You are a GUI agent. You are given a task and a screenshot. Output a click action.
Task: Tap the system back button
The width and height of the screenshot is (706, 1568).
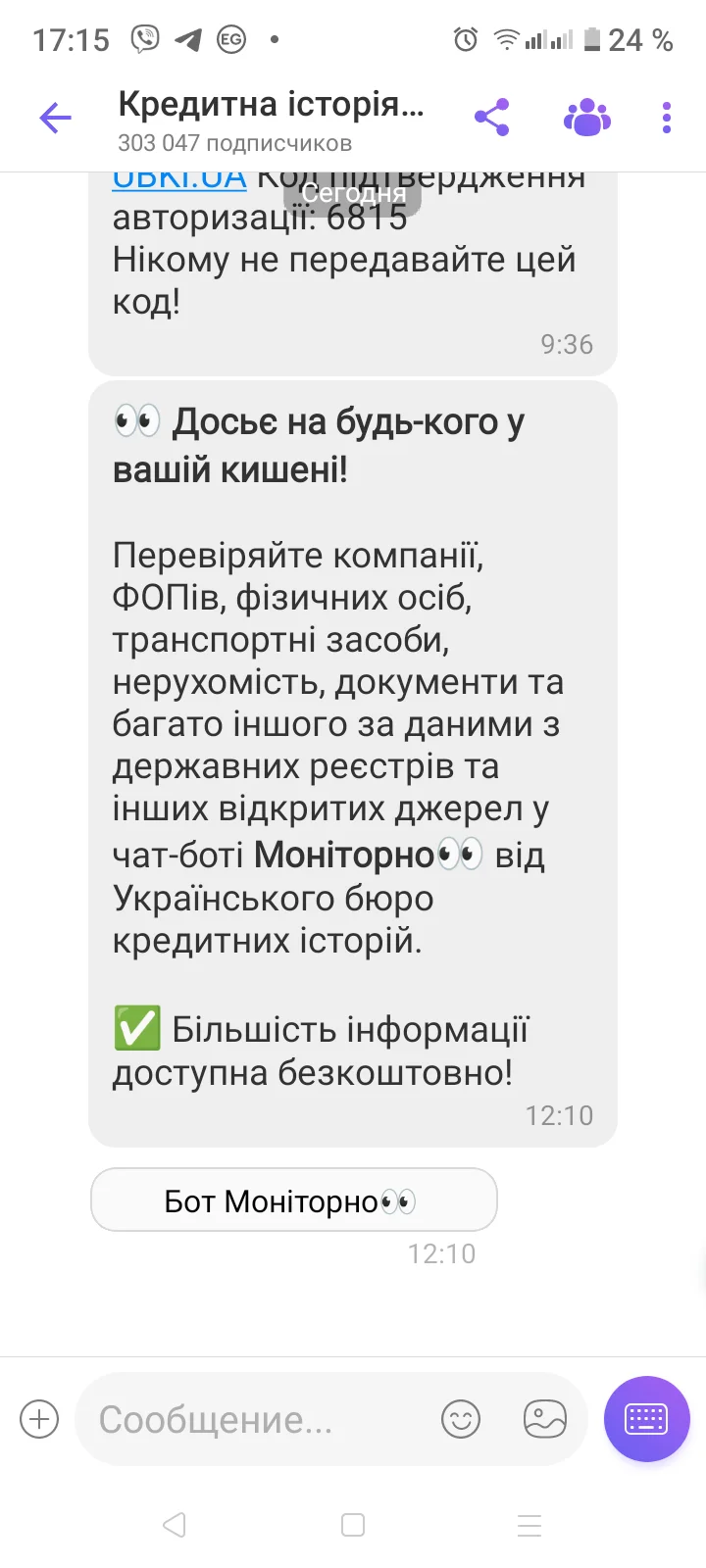point(175,1525)
